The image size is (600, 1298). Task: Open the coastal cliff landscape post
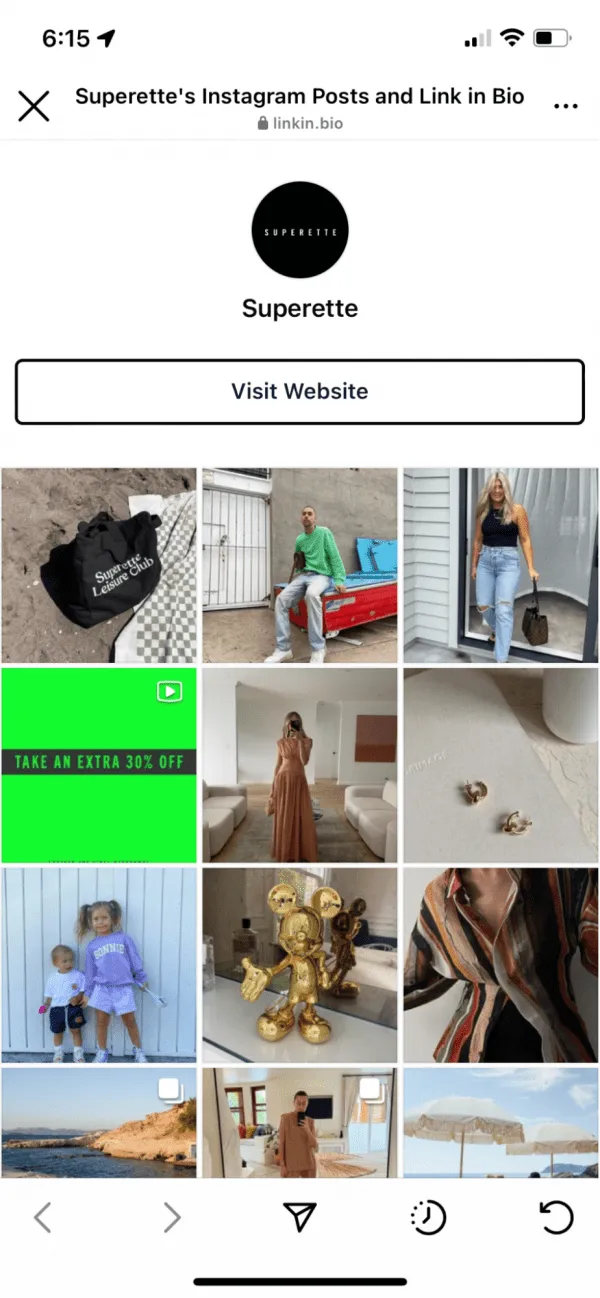click(99, 1122)
